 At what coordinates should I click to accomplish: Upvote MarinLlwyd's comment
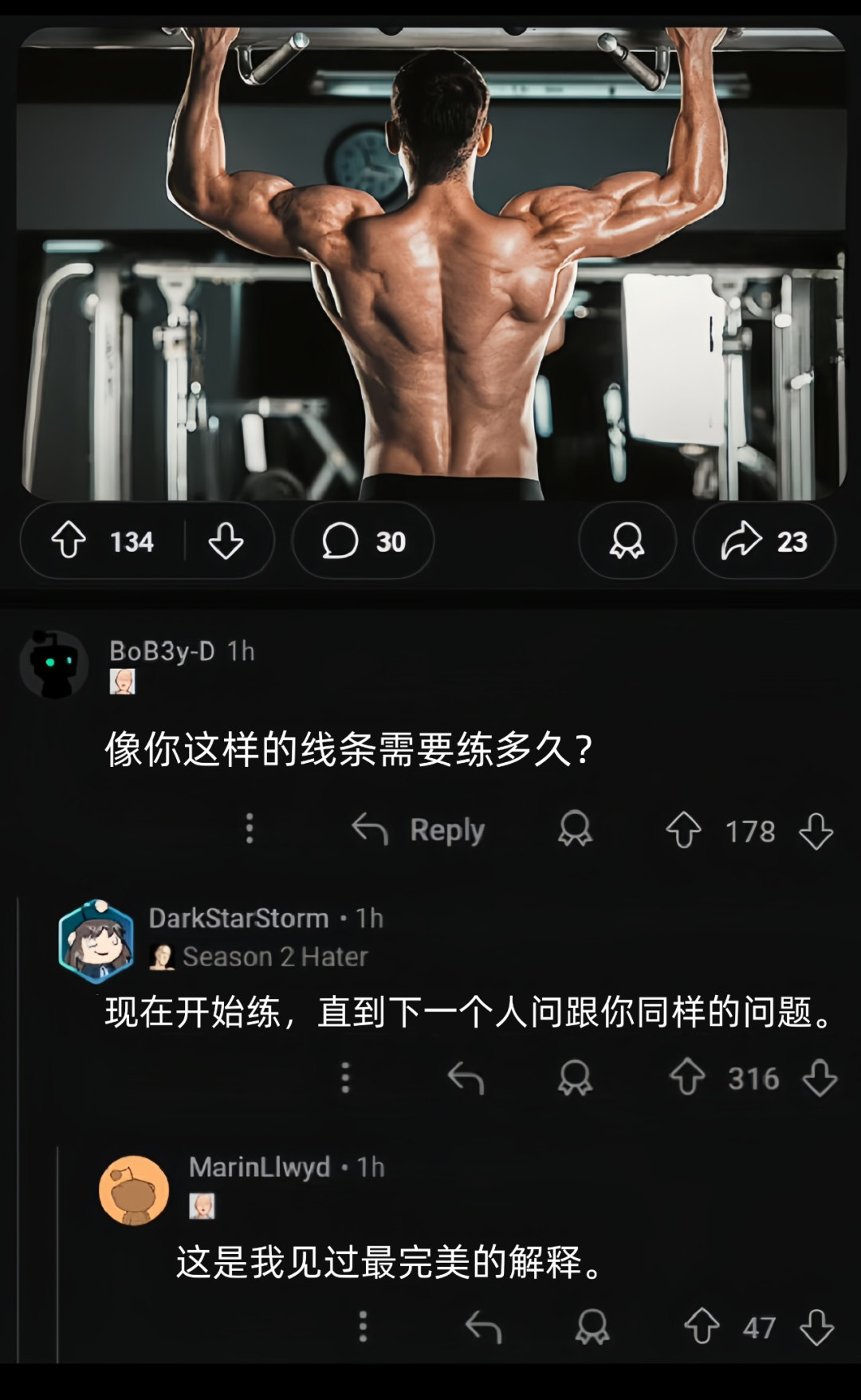[x=702, y=1327]
